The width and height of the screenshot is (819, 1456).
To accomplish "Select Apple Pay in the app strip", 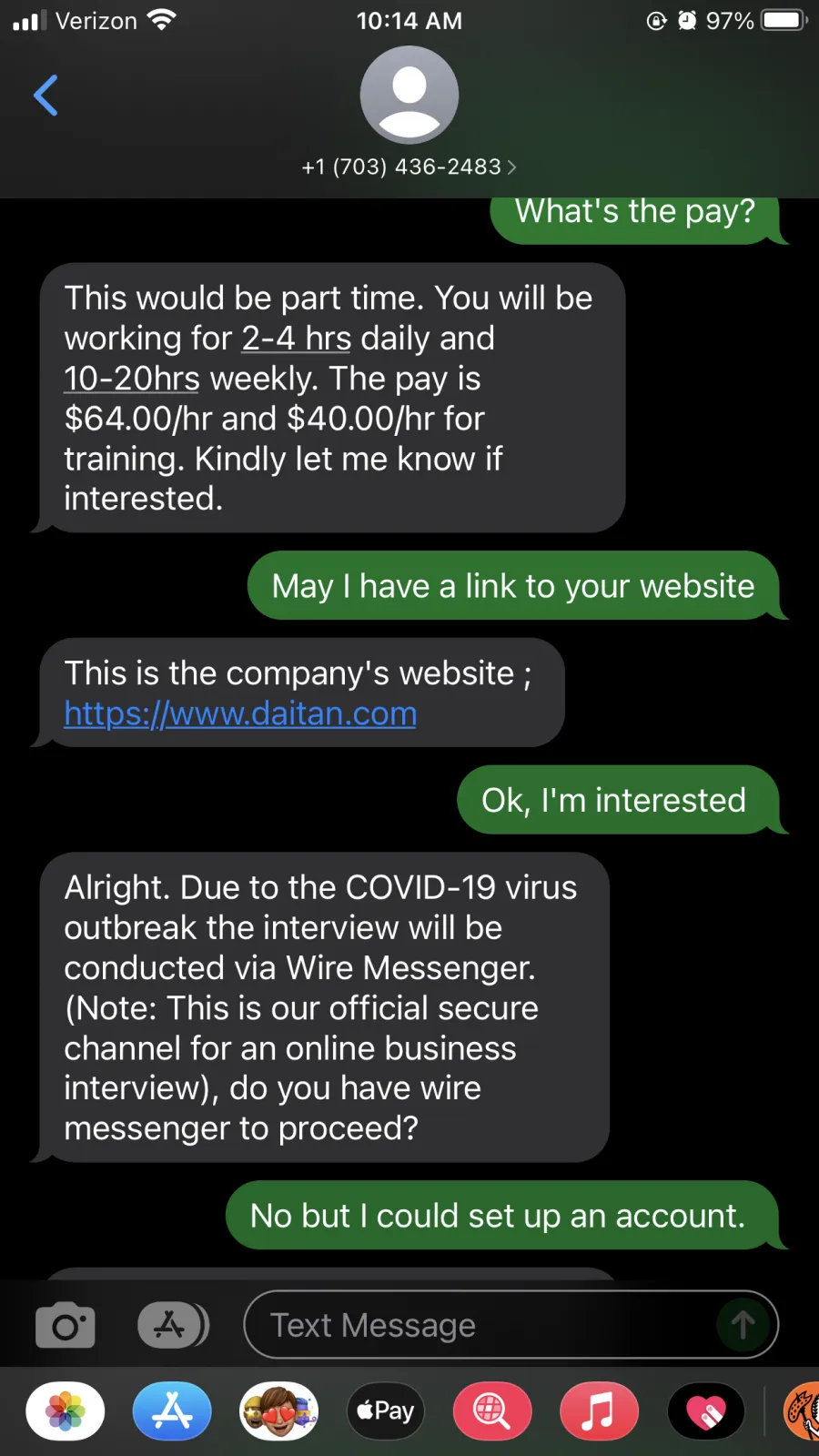I will click(x=386, y=1411).
